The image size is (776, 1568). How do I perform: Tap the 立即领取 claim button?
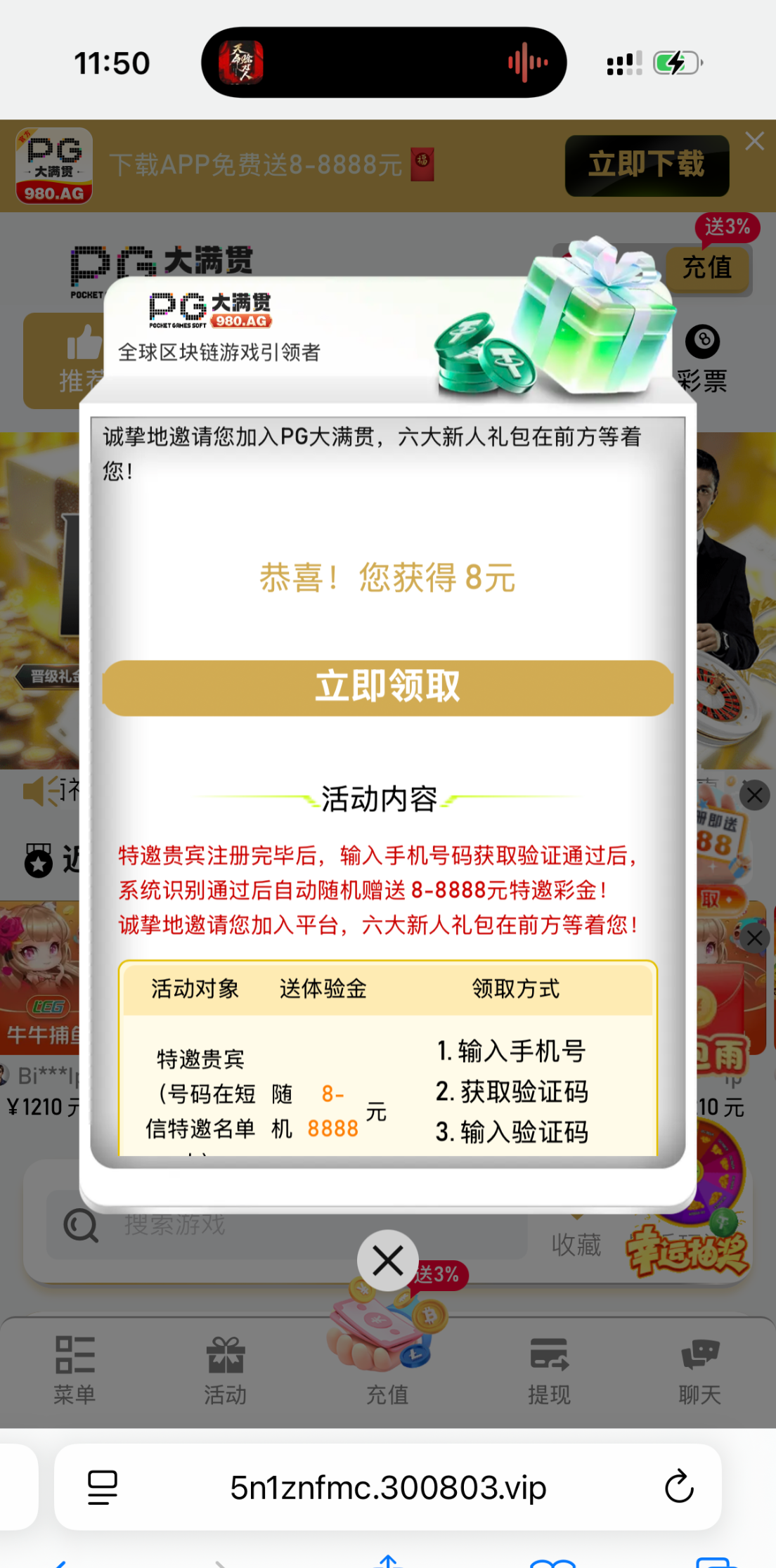coord(387,687)
